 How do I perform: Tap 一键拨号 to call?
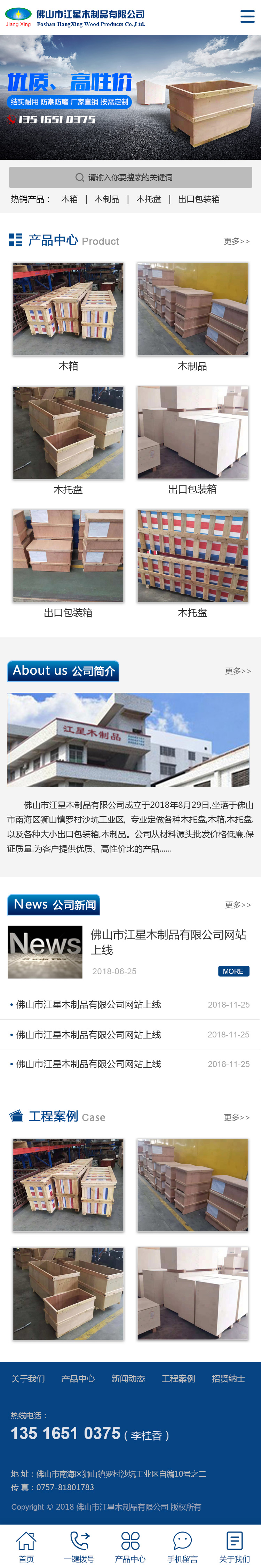79,1547
